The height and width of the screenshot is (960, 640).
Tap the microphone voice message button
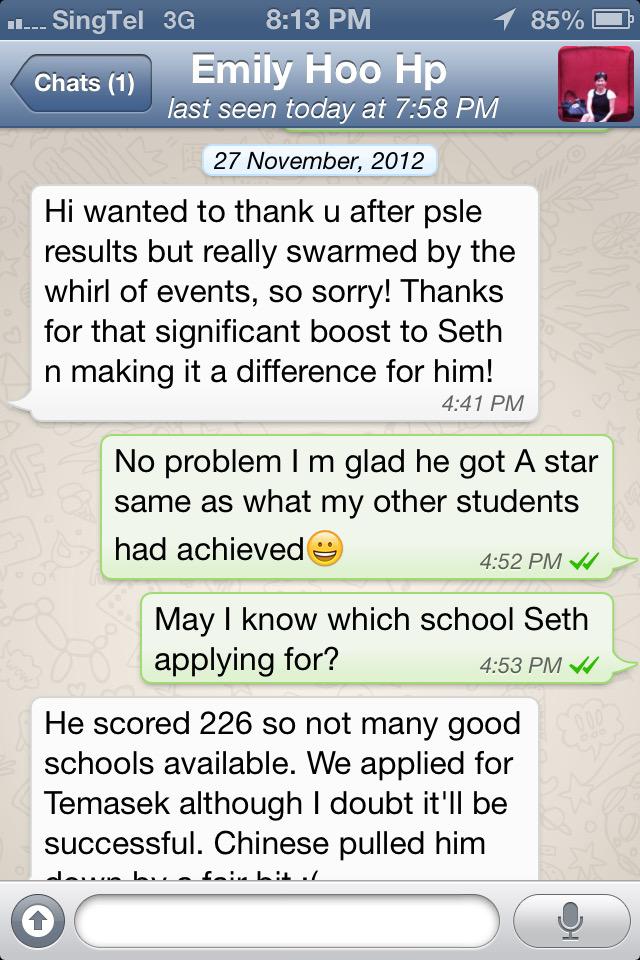[x=571, y=921]
